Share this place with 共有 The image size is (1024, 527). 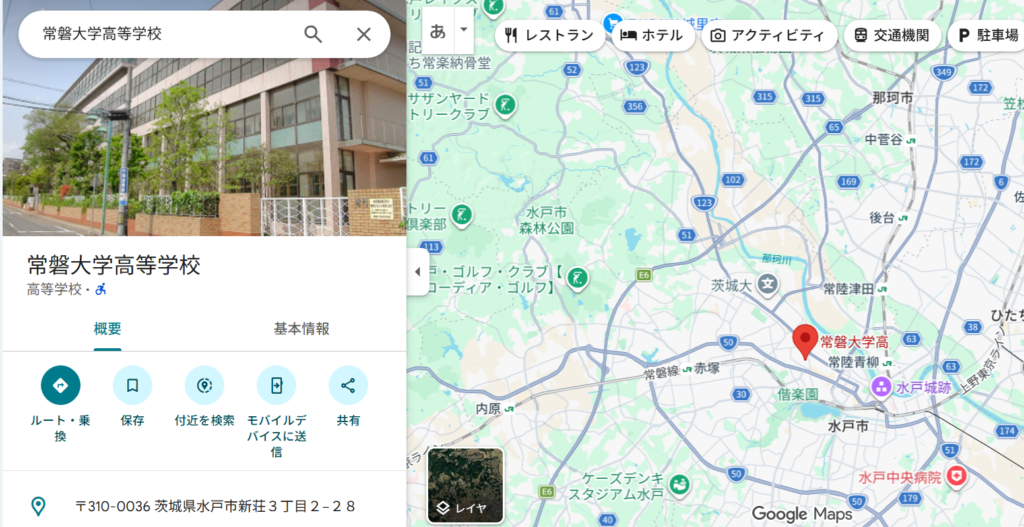point(348,386)
